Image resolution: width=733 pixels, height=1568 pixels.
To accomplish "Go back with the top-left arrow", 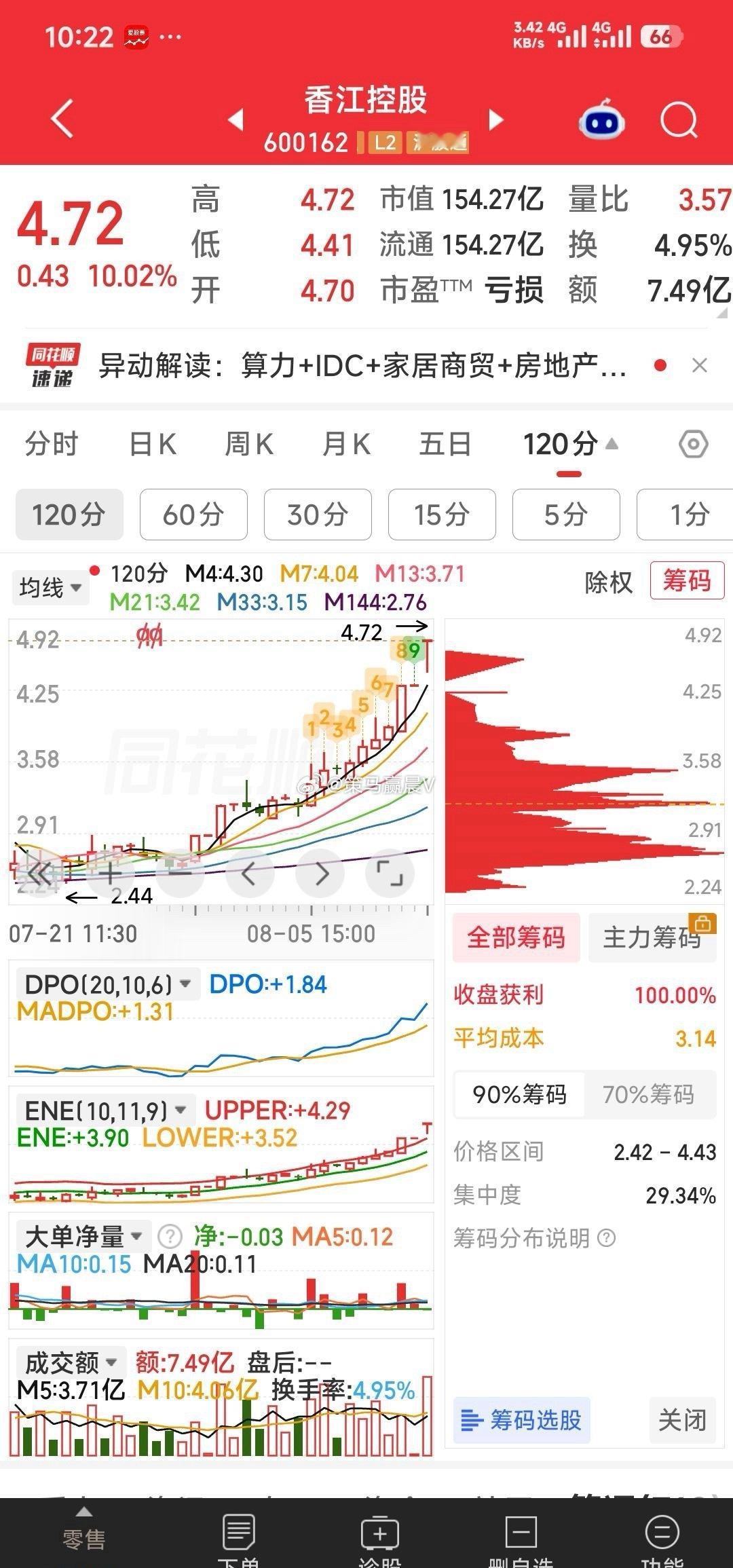I will coord(62,119).
